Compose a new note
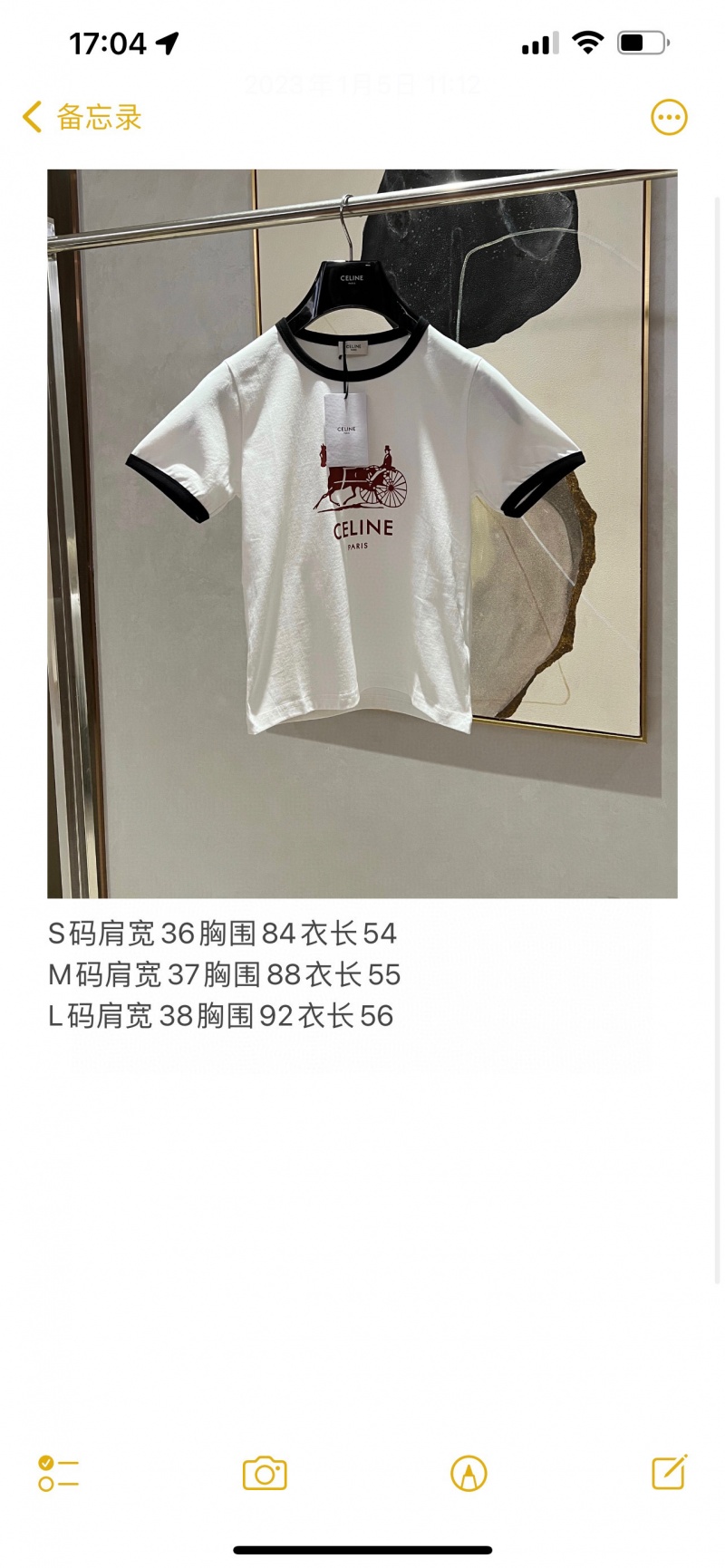Screen dimensions: 725x1568 click(669, 1473)
